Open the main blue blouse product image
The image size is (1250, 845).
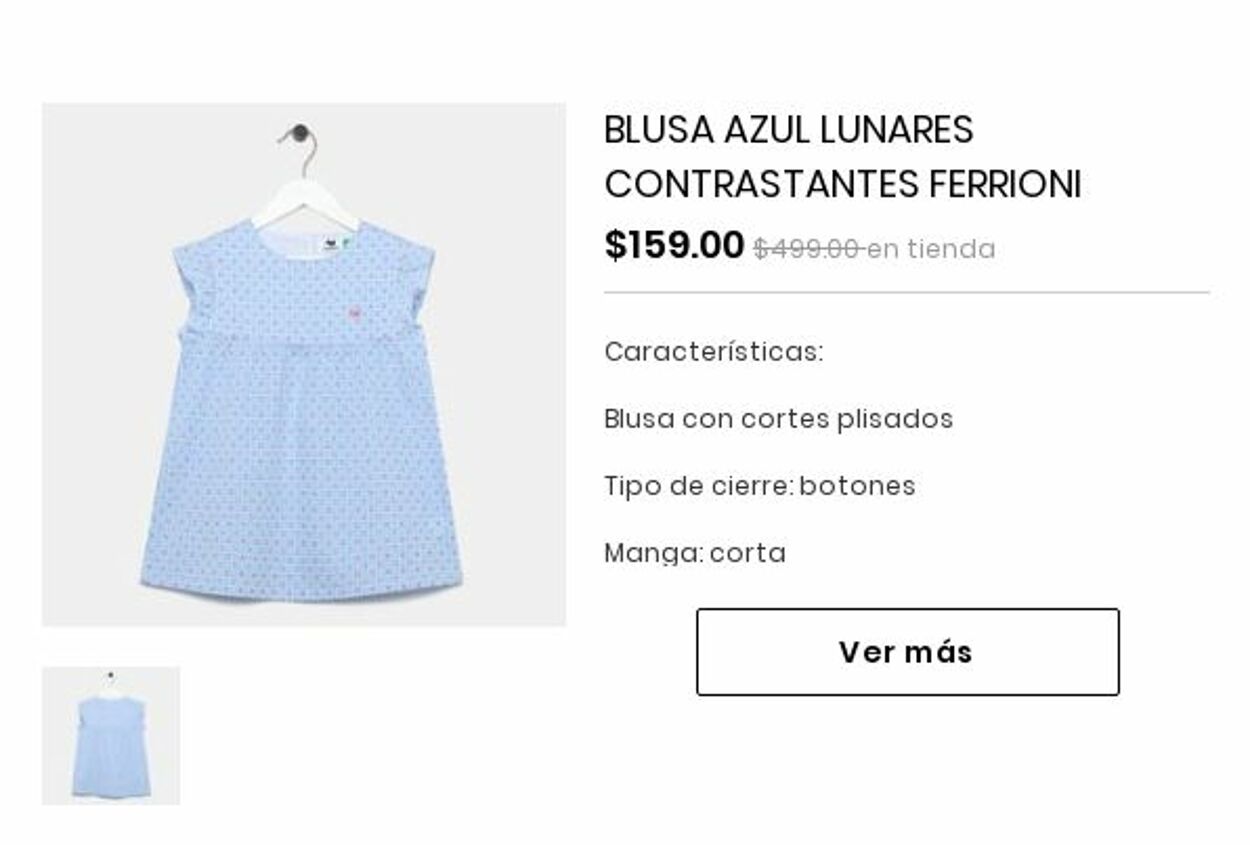303,365
